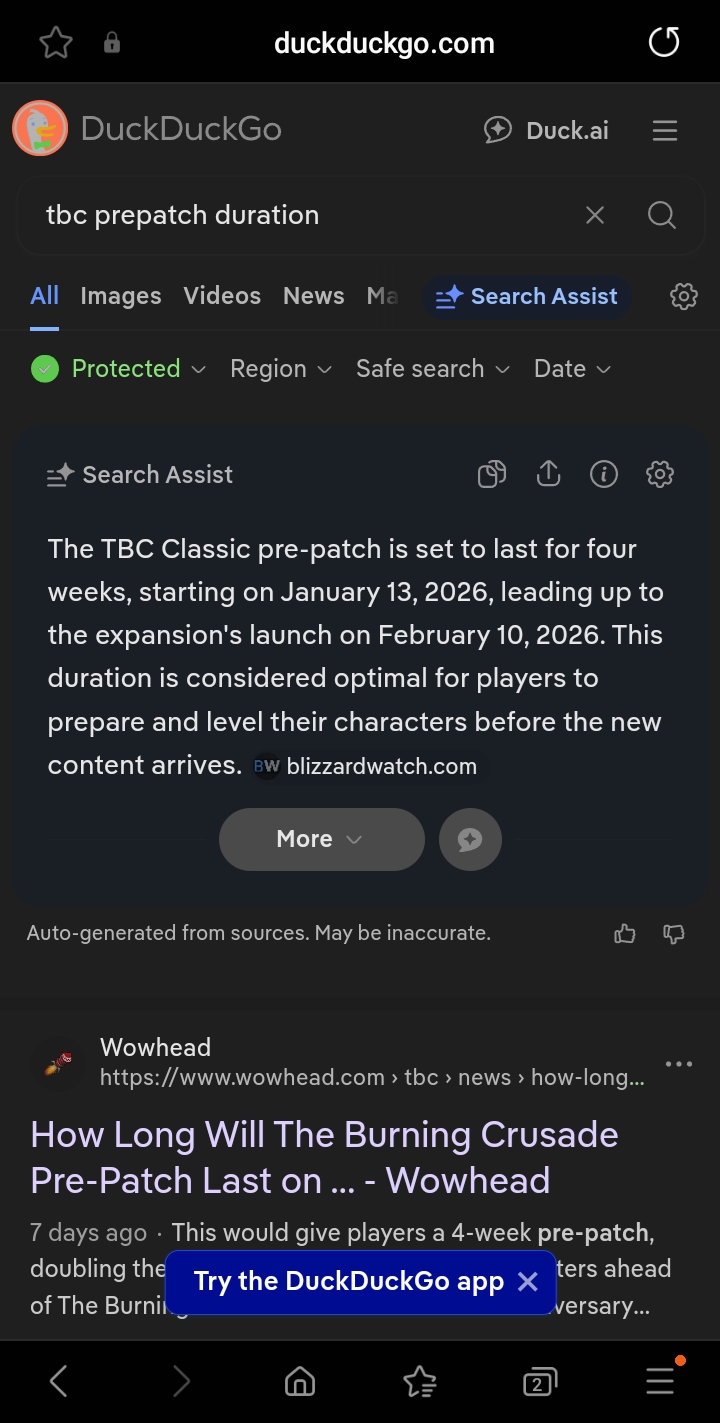Select the Search Assist chip
Image resolution: width=720 pixels, height=1423 pixels.
pyautogui.click(x=527, y=297)
